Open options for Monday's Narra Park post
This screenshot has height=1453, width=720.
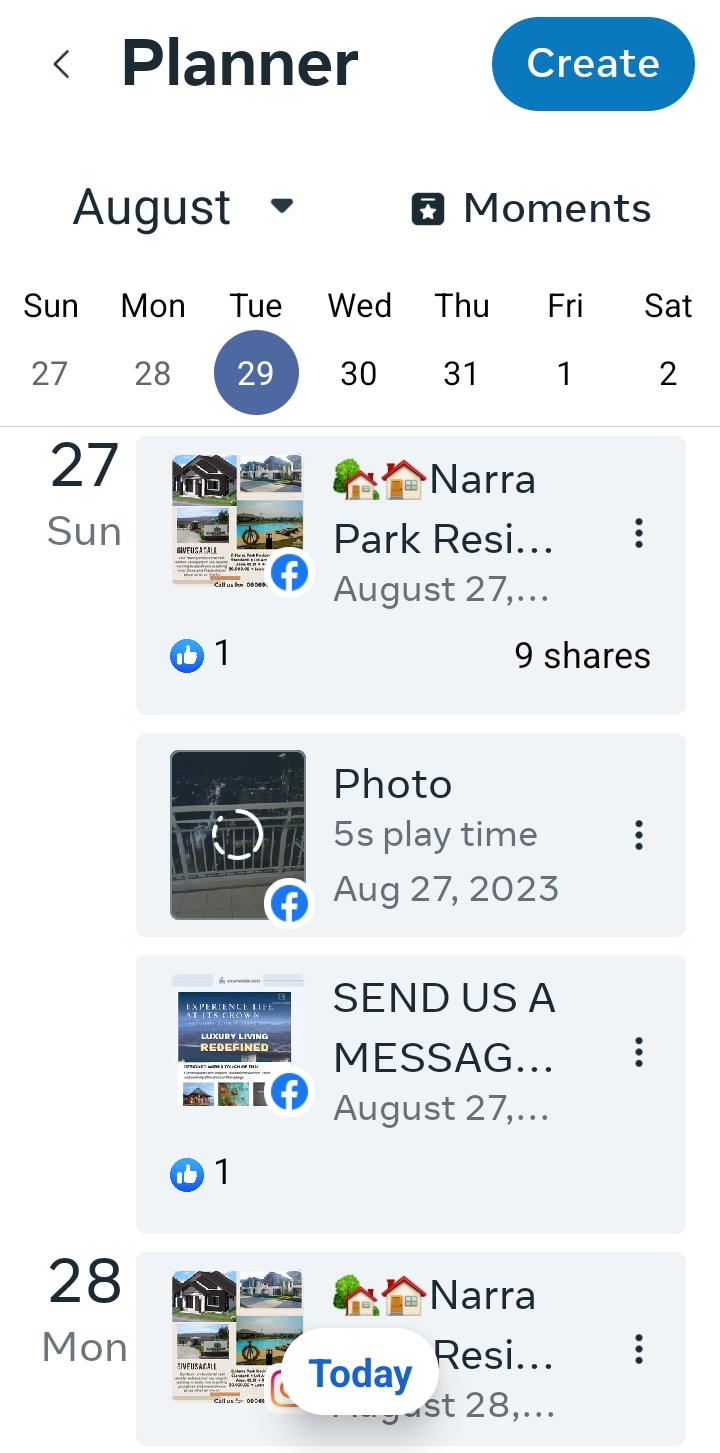click(639, 1350)
